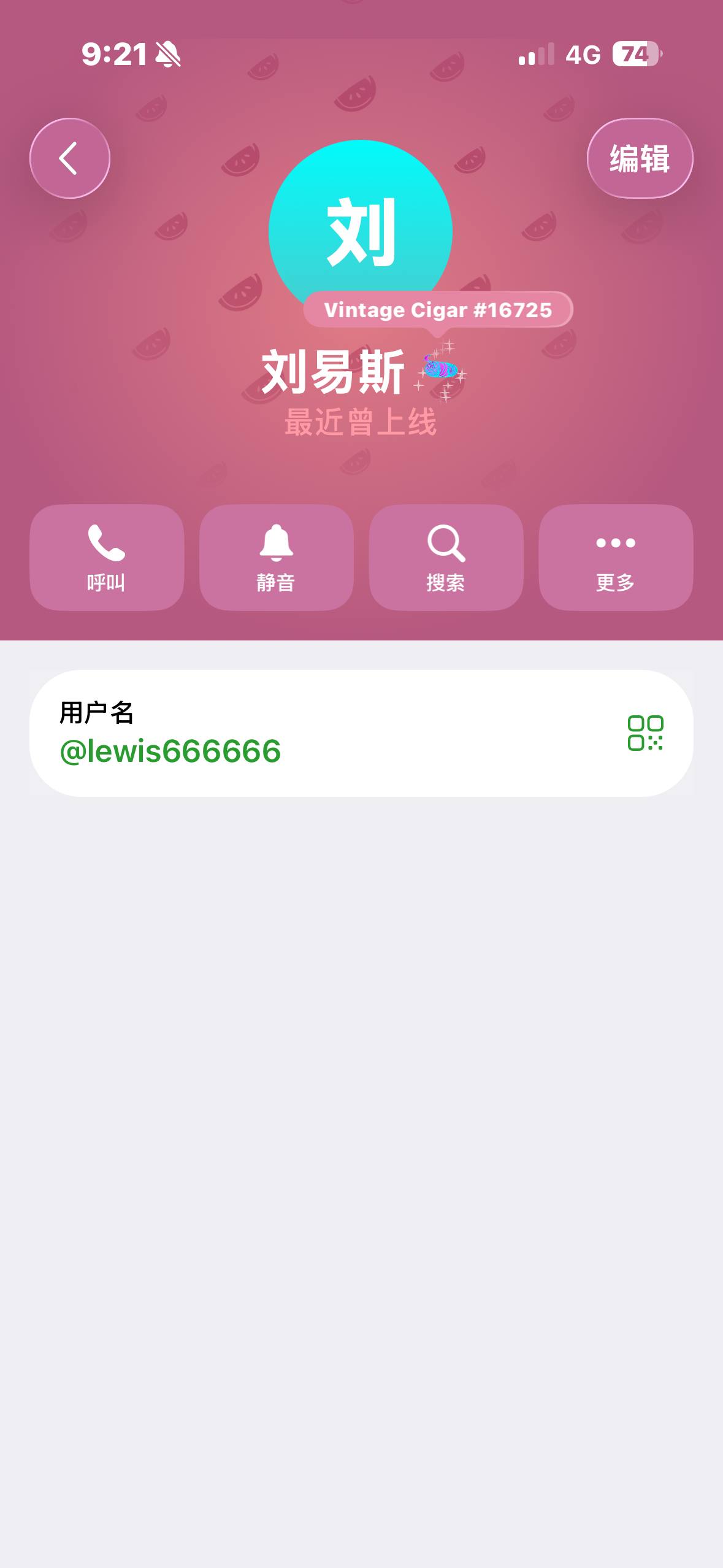Viewport: 723px width, 1568px height.
Task: Open the 更多 options menu
Action: (616, 557)
